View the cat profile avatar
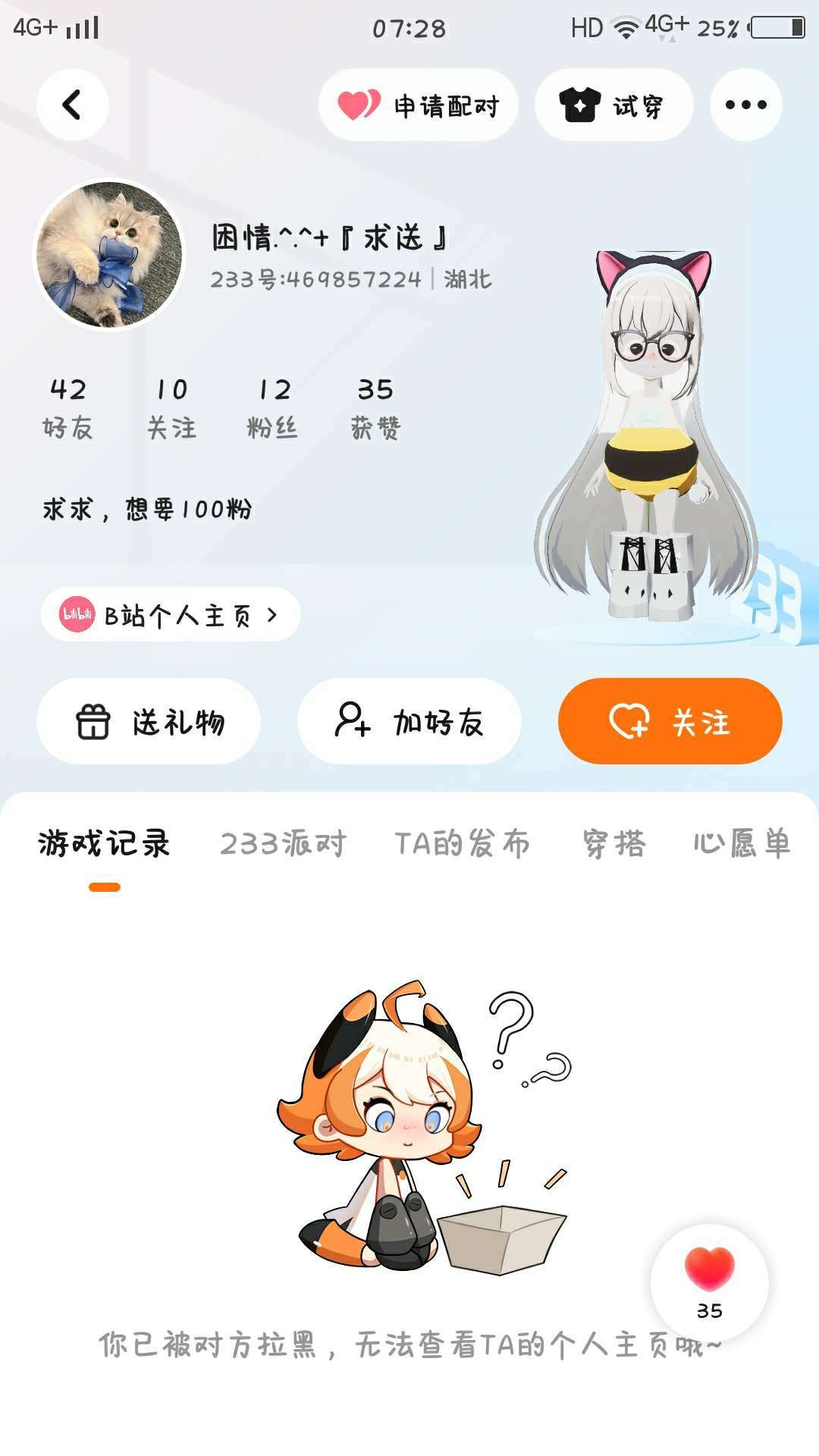Viewport: 819px width, 1456px height. pos(109,254)
